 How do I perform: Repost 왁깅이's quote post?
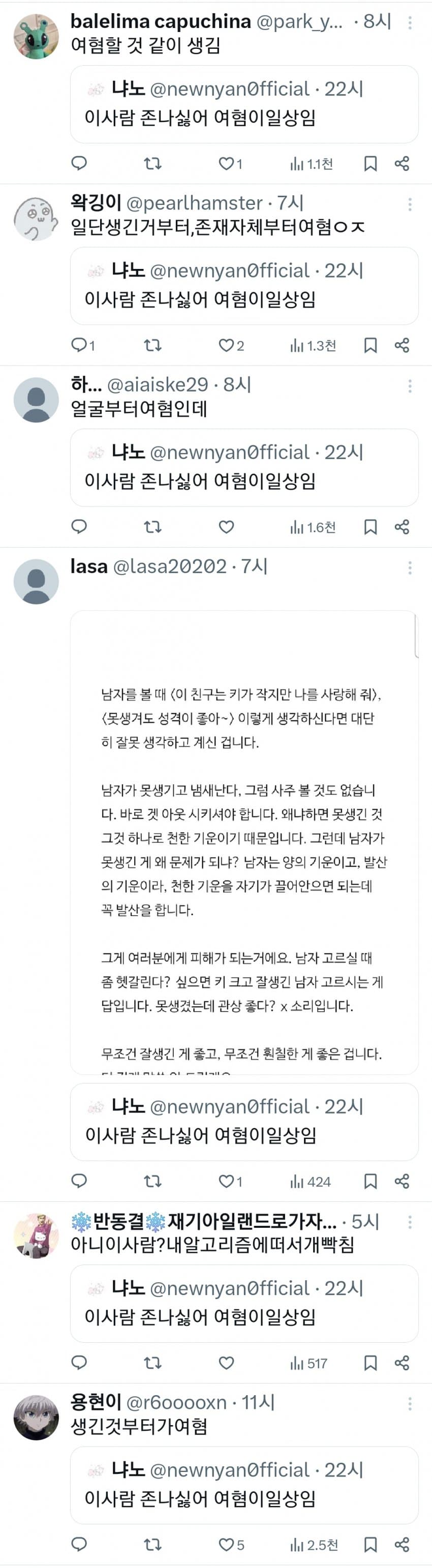coord(152,345)
